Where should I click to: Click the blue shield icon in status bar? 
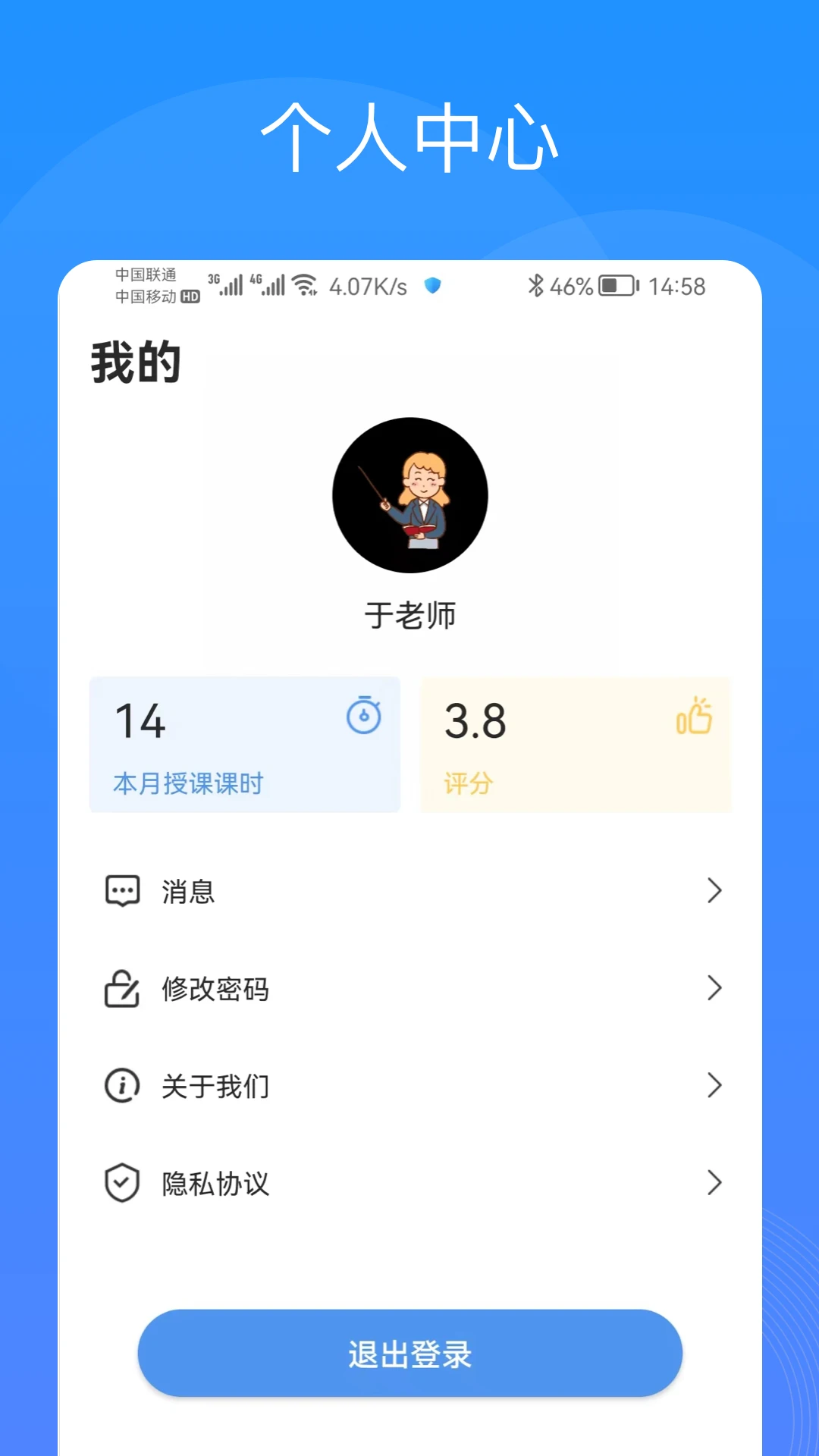[x=432, y=287]
